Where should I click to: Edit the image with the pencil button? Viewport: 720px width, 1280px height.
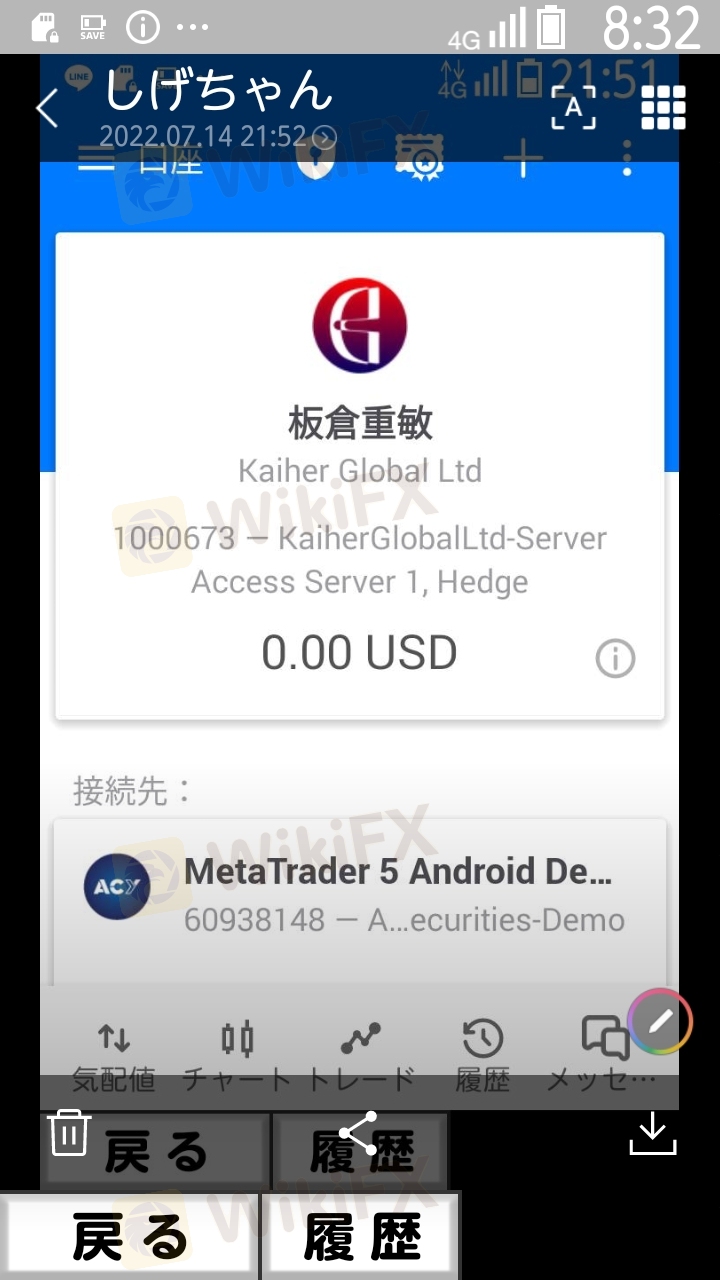click(660, 1021)
